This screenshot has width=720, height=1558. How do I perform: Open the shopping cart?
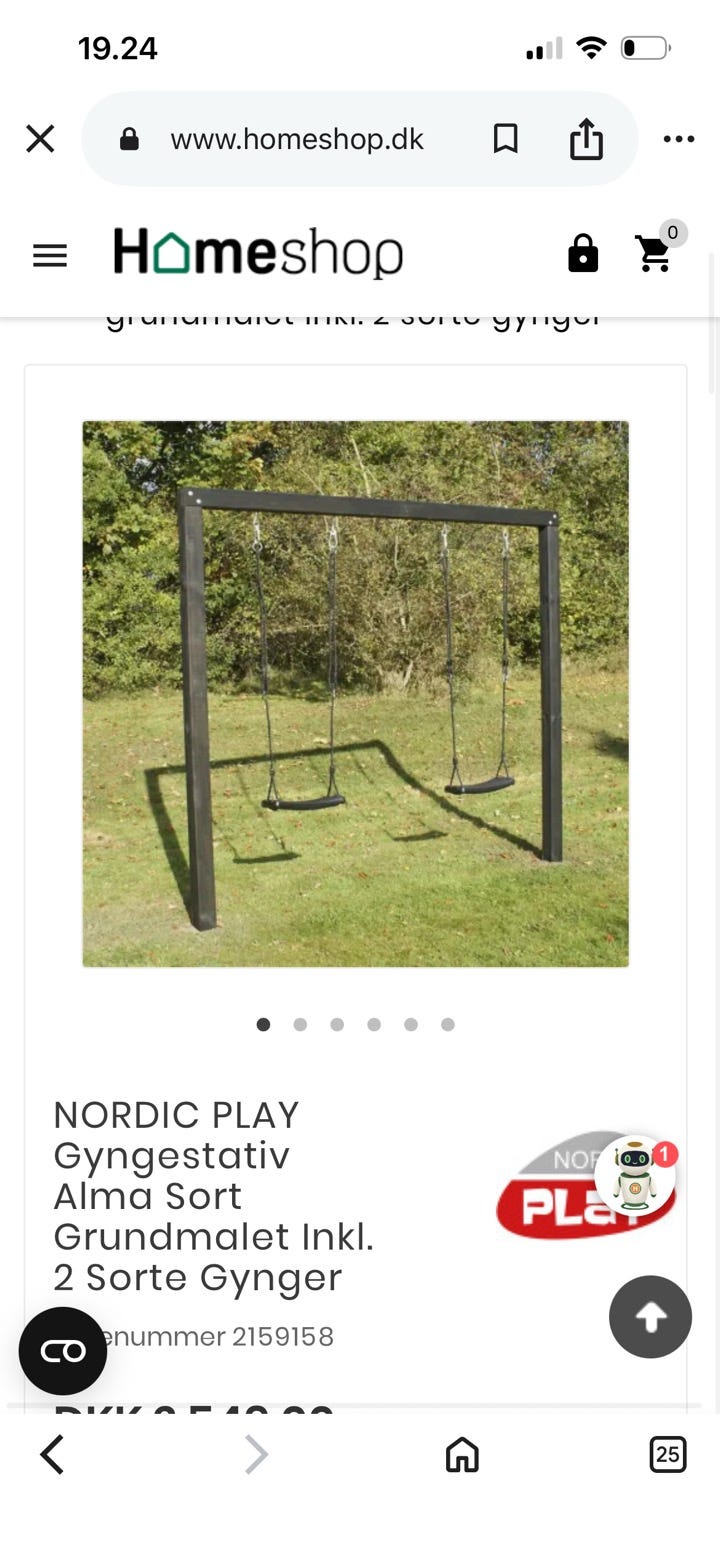click(x=655, y=253)
